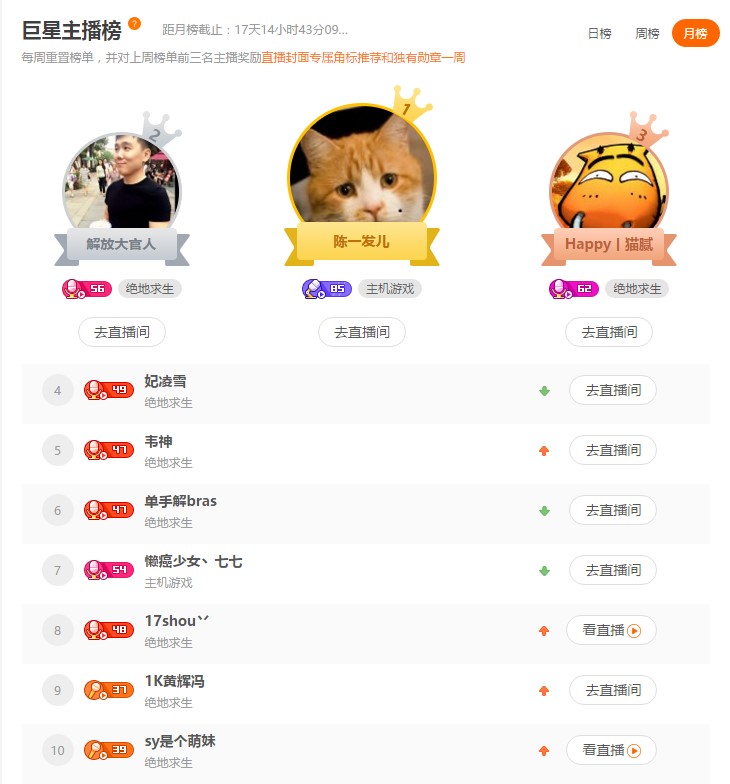
Task: Open live room of 单手解bras
Action: coord(612,510)
